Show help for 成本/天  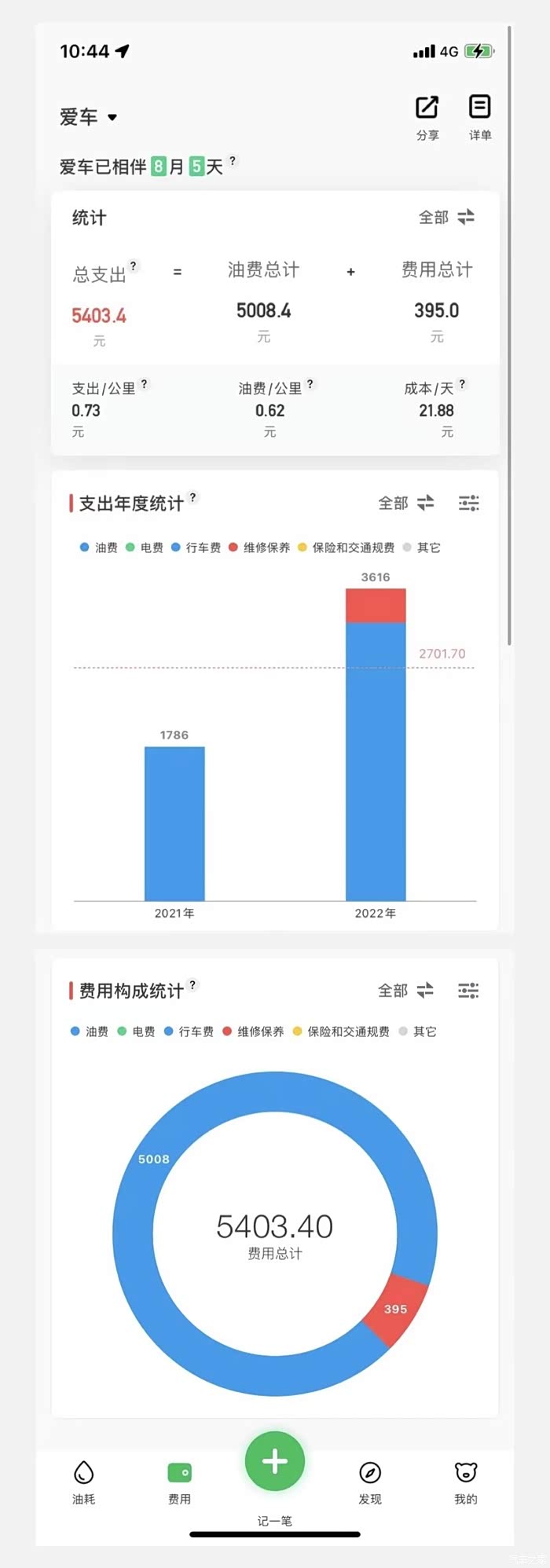[462, 384]
